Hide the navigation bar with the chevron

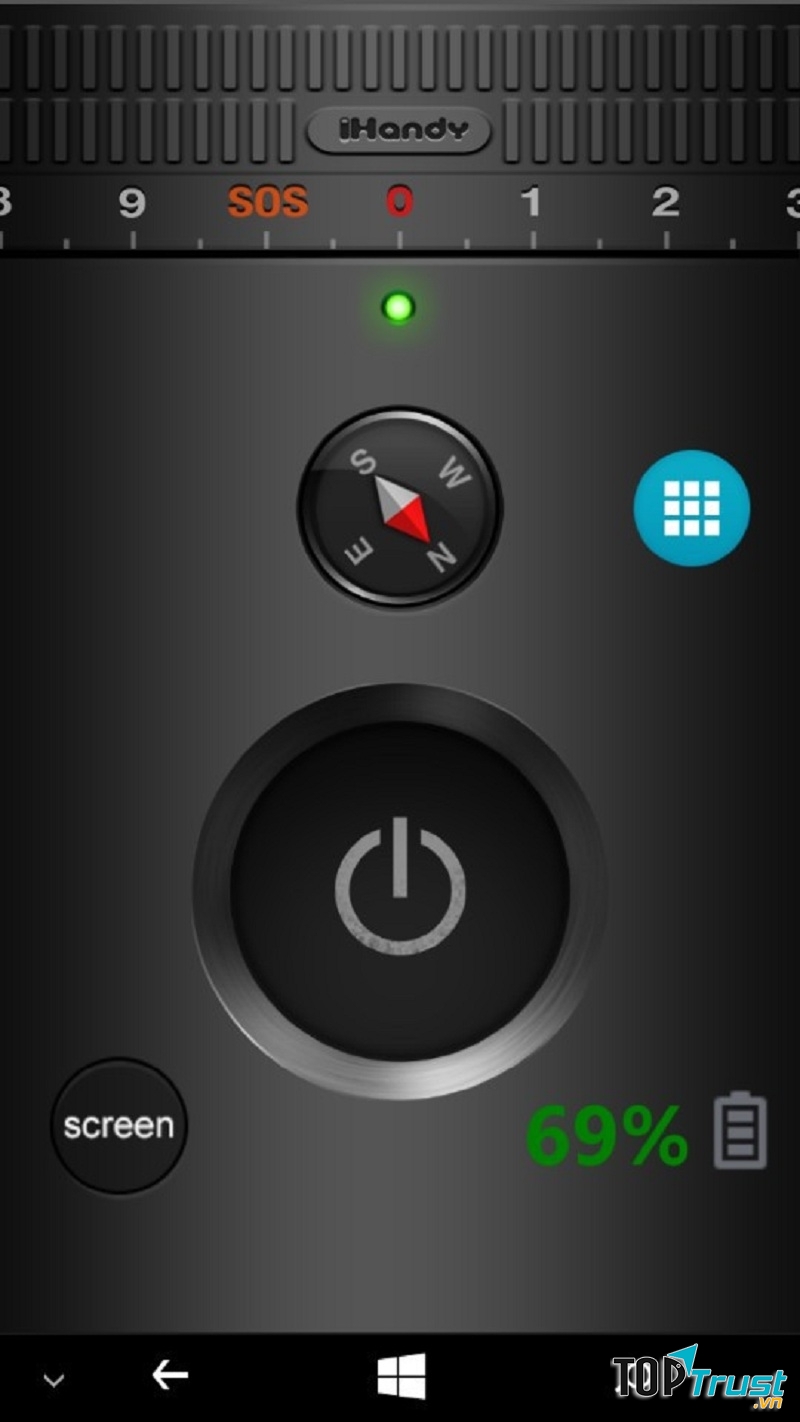[x=54, y=1380]
